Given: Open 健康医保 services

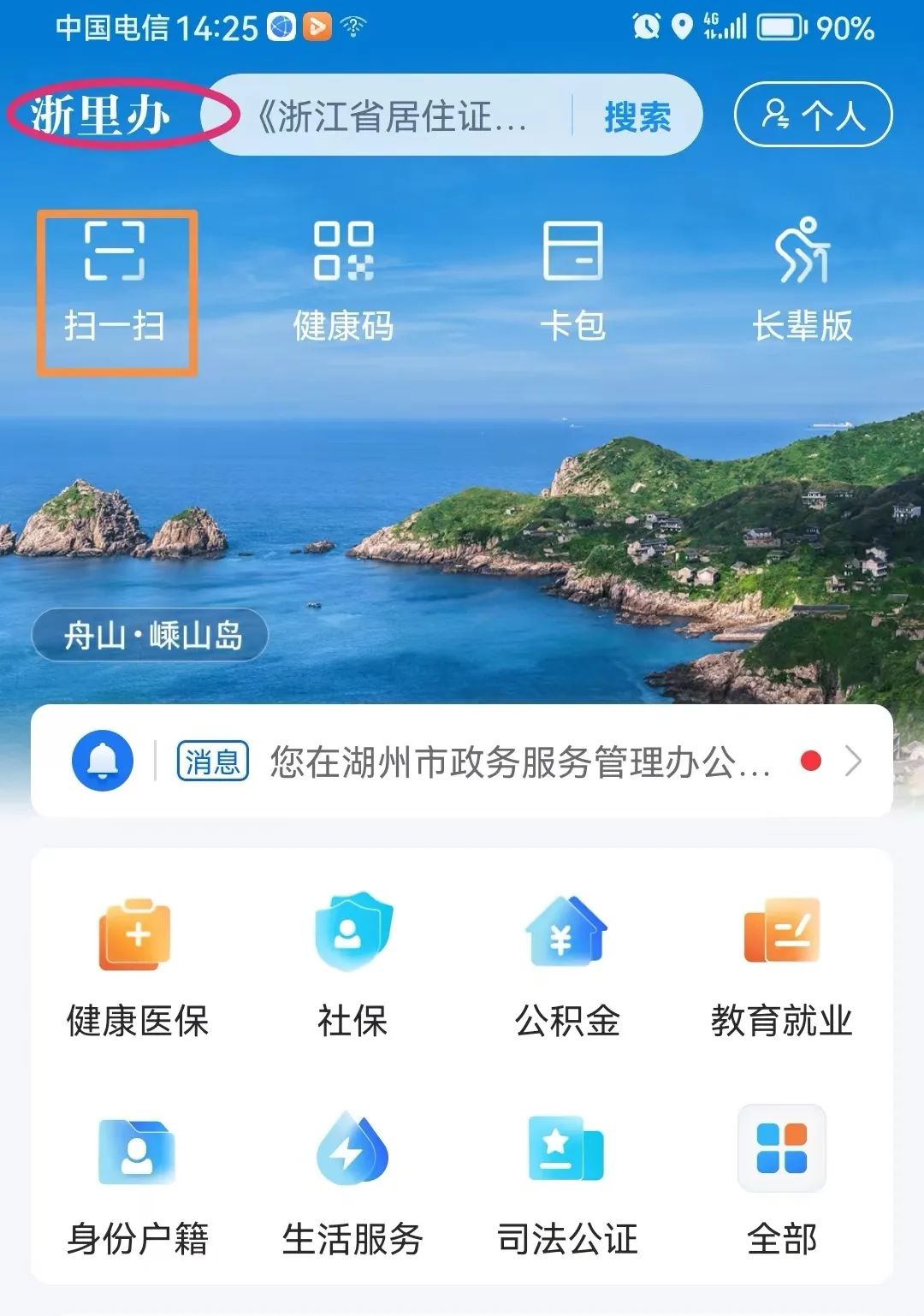Looking at the screenshot, I should (x=137, y=967).
